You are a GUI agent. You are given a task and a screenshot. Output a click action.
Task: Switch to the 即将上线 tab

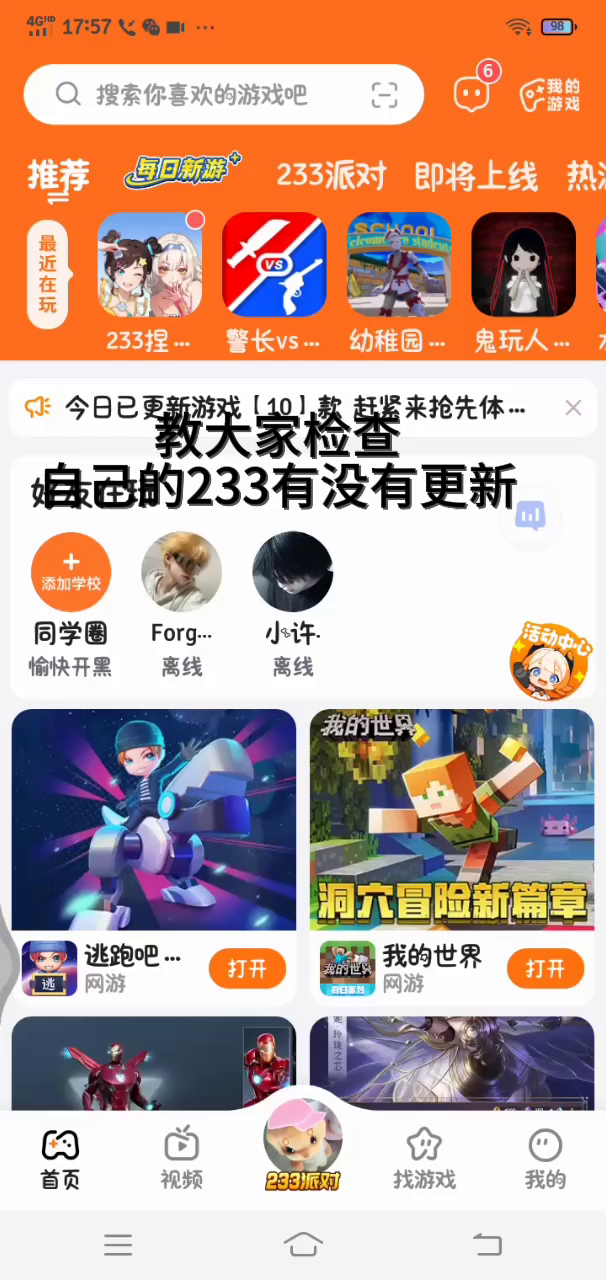click(x=476, y=176)
